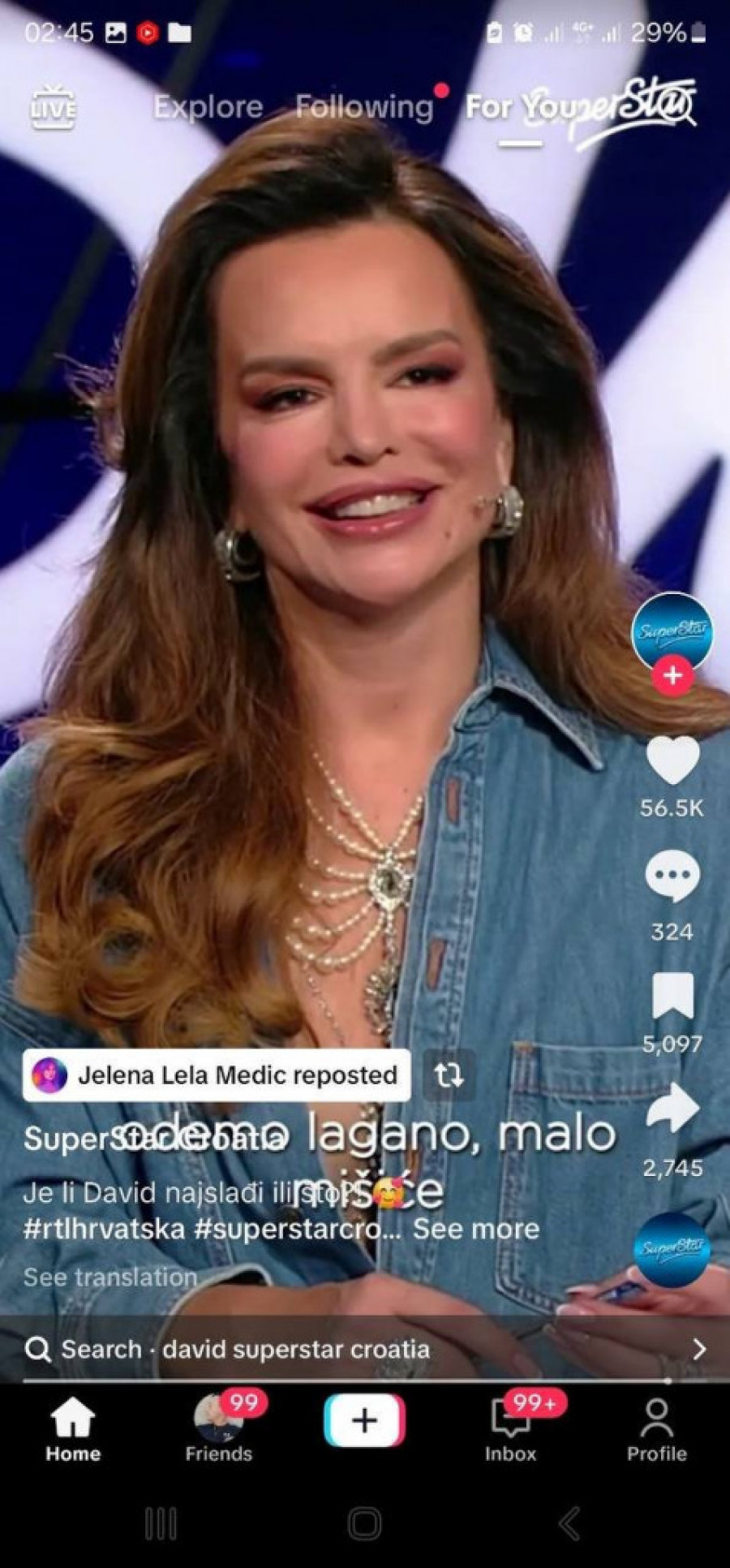Follow the creator with the plus button
Screen dimensions: 730x1568
pos(672,674)
